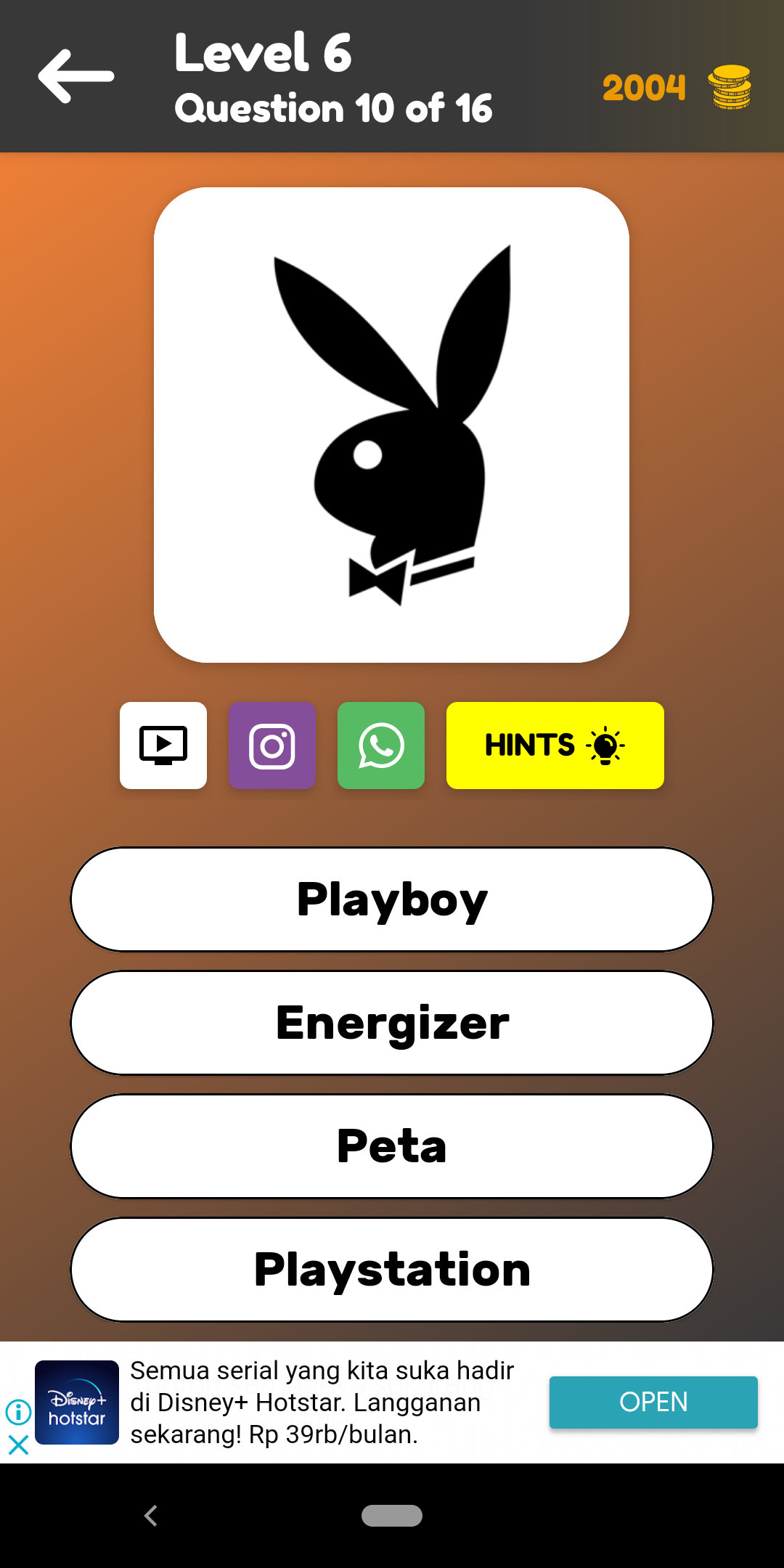Select the Energizer answer
This screenshot has height=1568, width=784.
tap(392, 1023)
